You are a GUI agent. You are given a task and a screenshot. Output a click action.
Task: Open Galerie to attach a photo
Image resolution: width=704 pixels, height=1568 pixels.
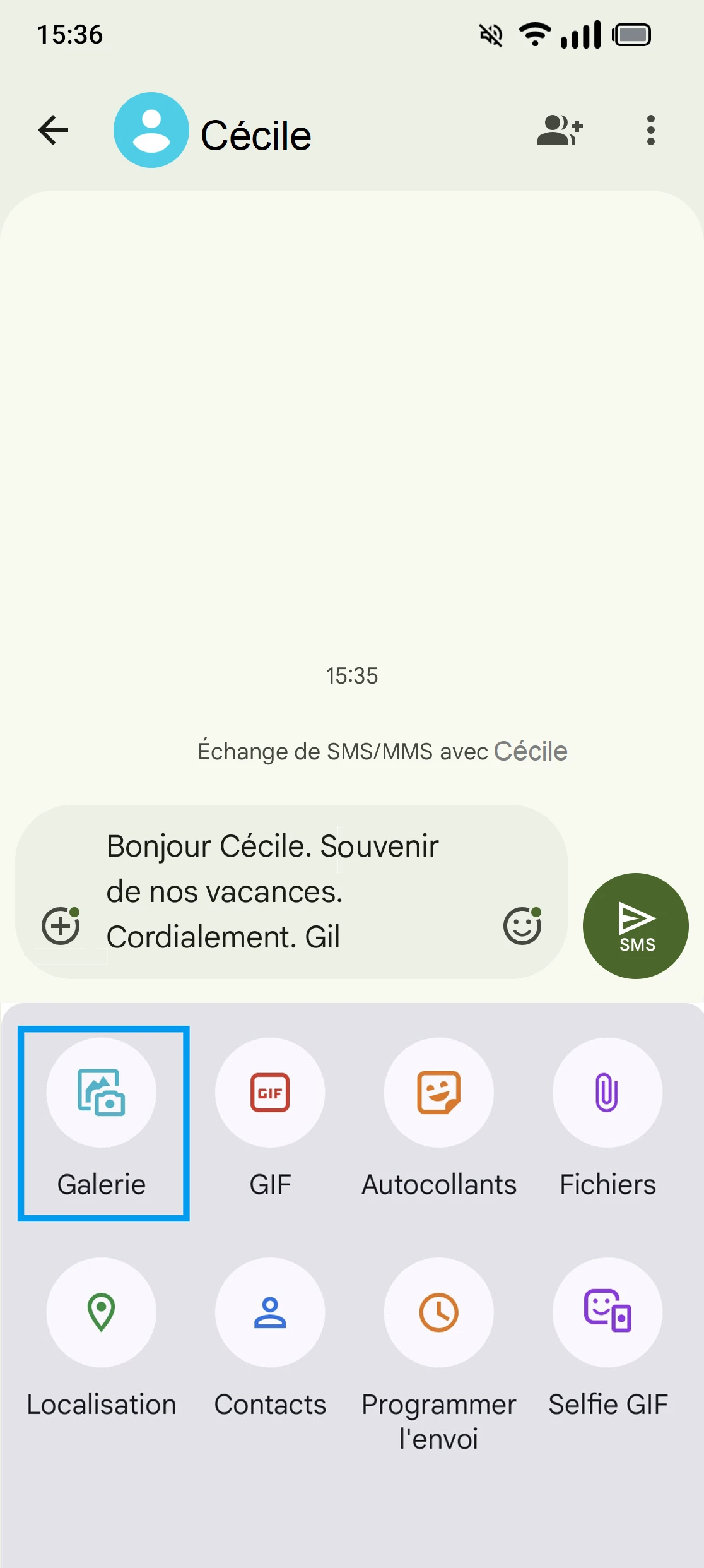[101, 1093]
